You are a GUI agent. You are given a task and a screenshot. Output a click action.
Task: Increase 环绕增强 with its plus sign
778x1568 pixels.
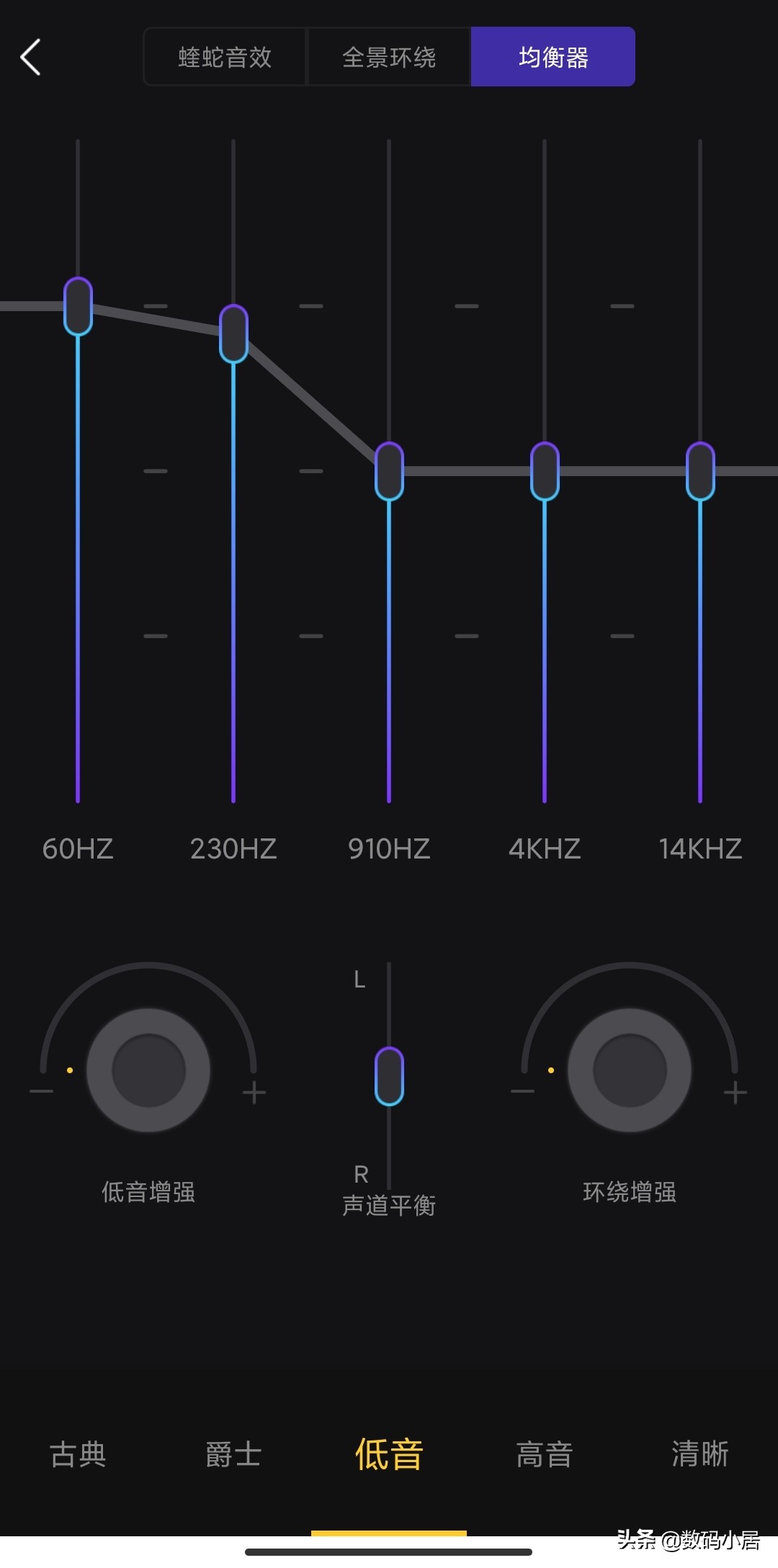tap(735, 1093)
